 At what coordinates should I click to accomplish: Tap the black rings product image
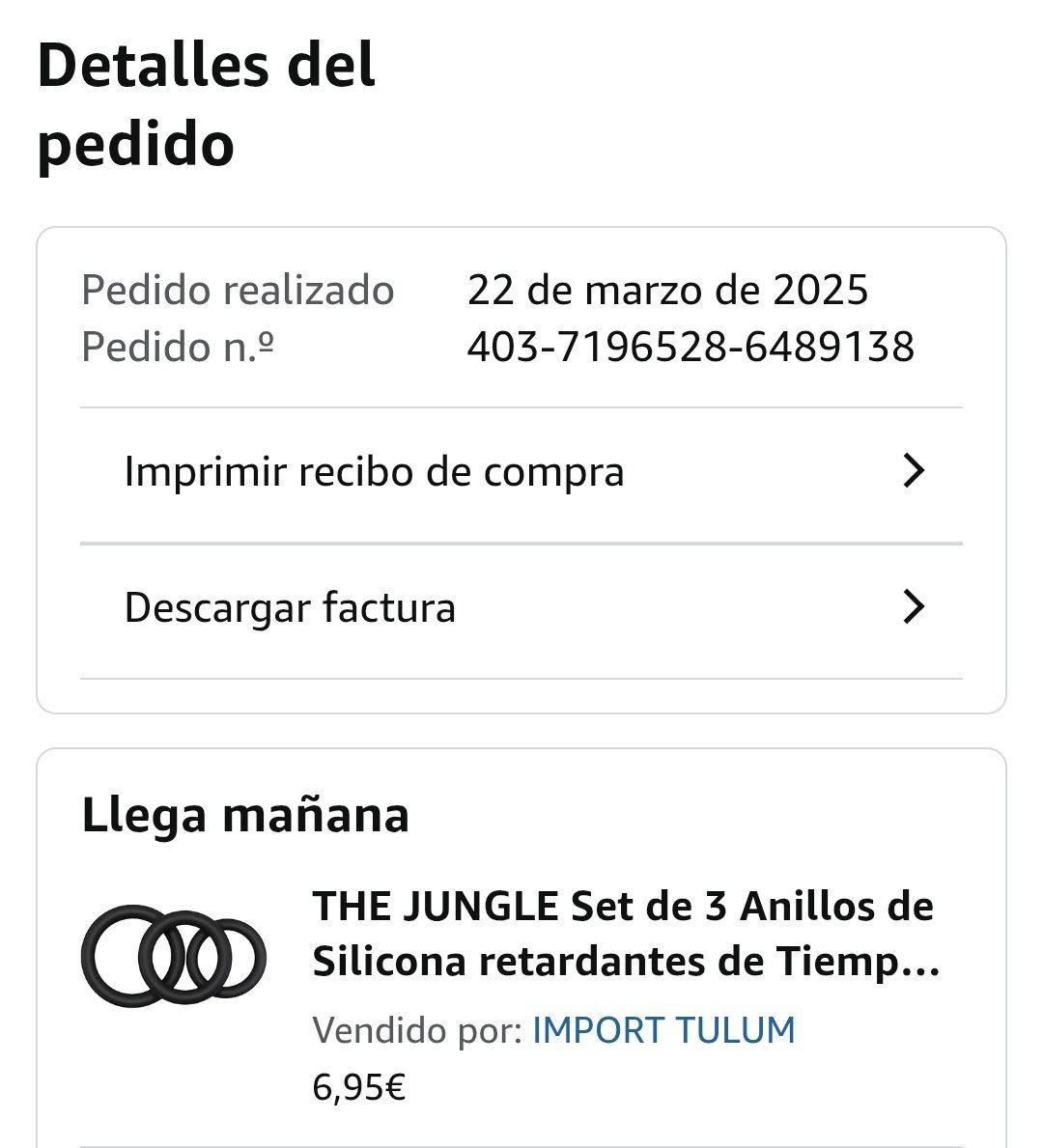[x=174, y=956]
